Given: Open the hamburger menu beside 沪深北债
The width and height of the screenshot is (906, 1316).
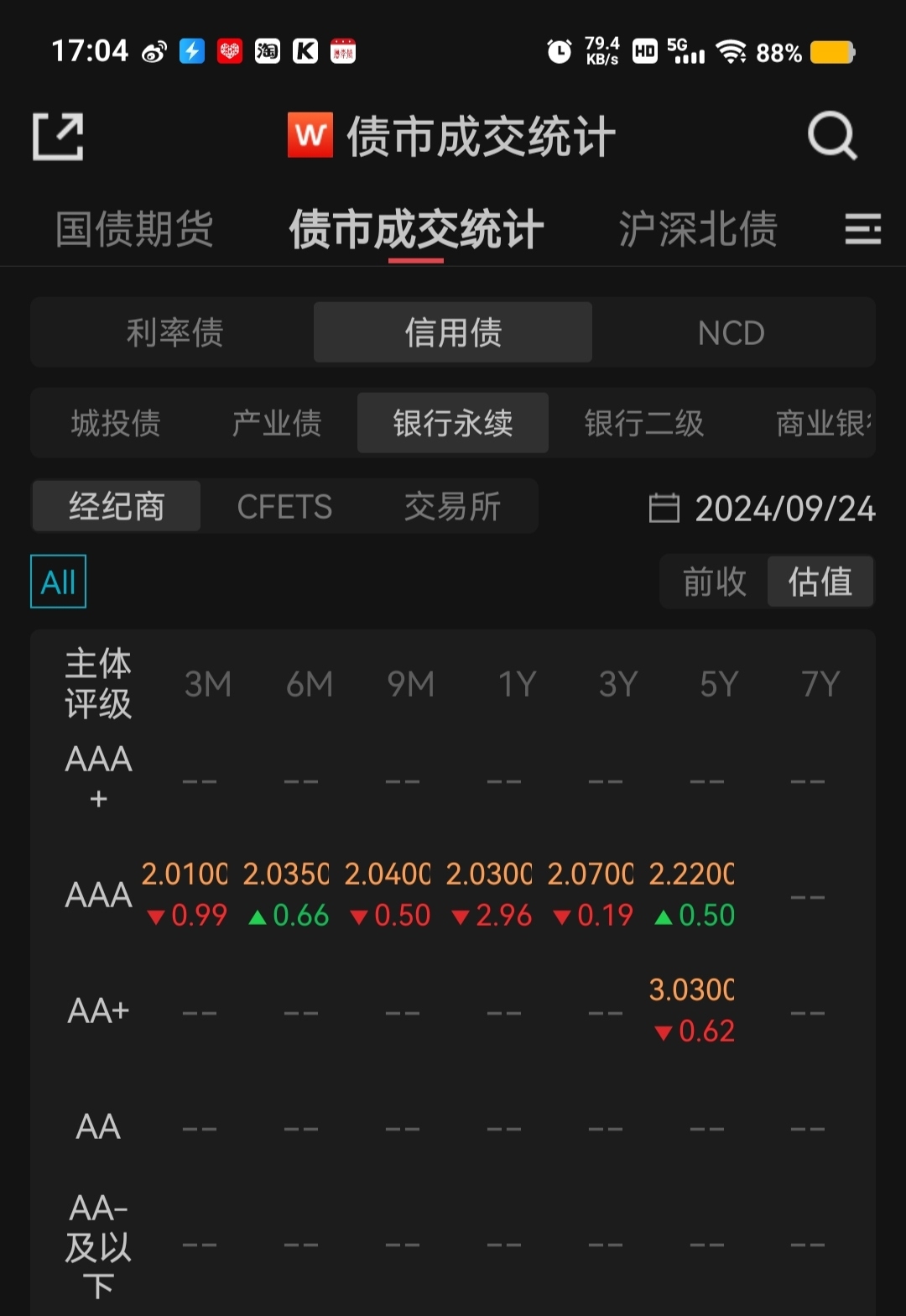Looking at the screenshot, I should pos(863,228).
